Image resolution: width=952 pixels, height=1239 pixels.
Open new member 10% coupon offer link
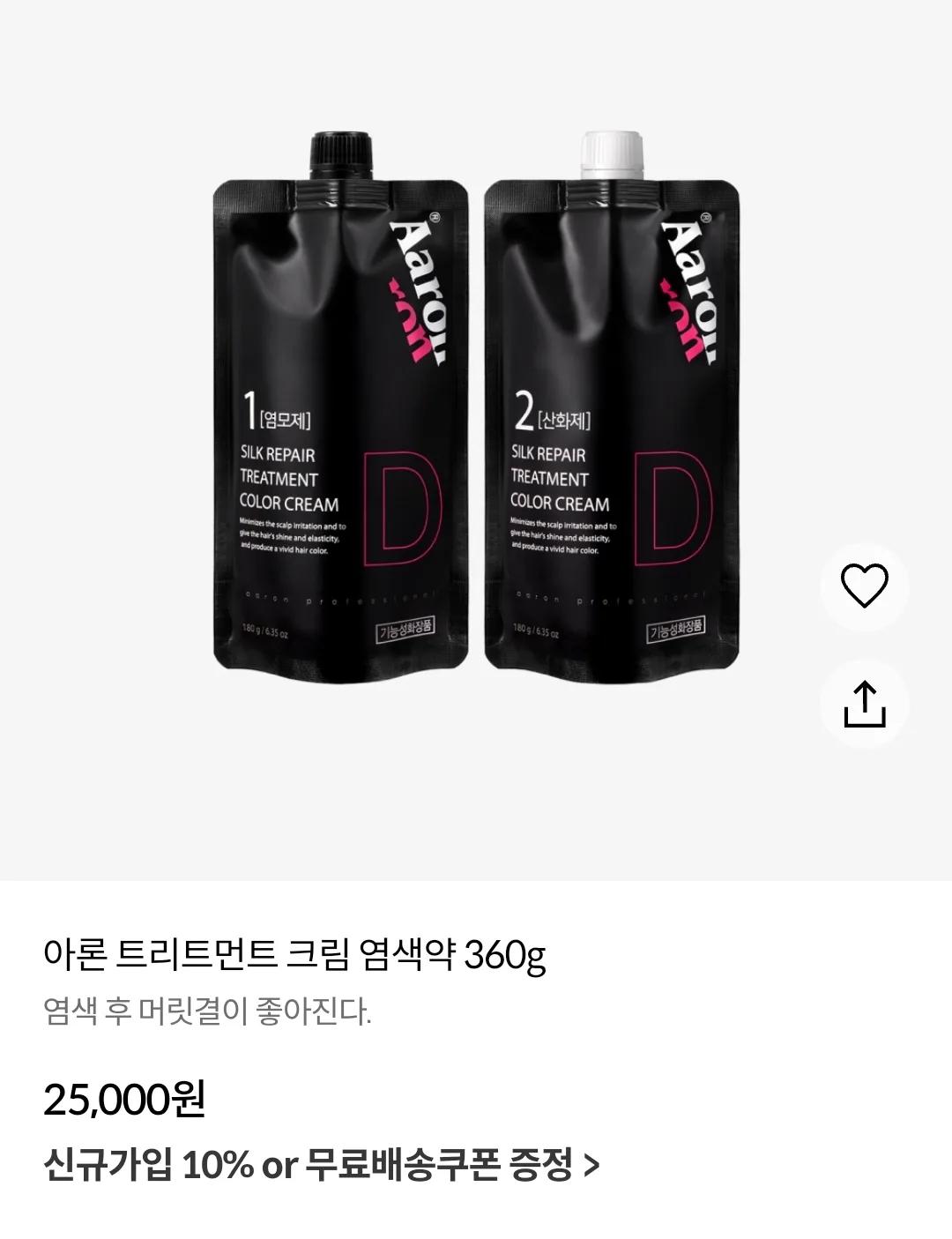pos(321,1165)
